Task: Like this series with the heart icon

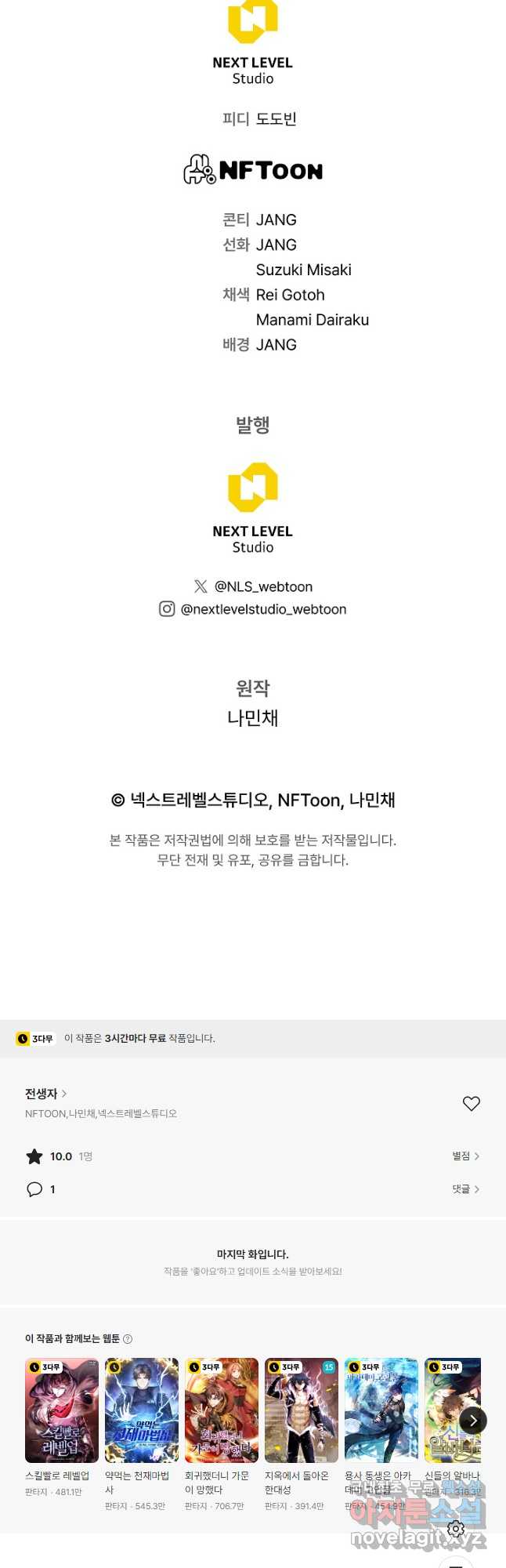Action: pos(471,1103)
